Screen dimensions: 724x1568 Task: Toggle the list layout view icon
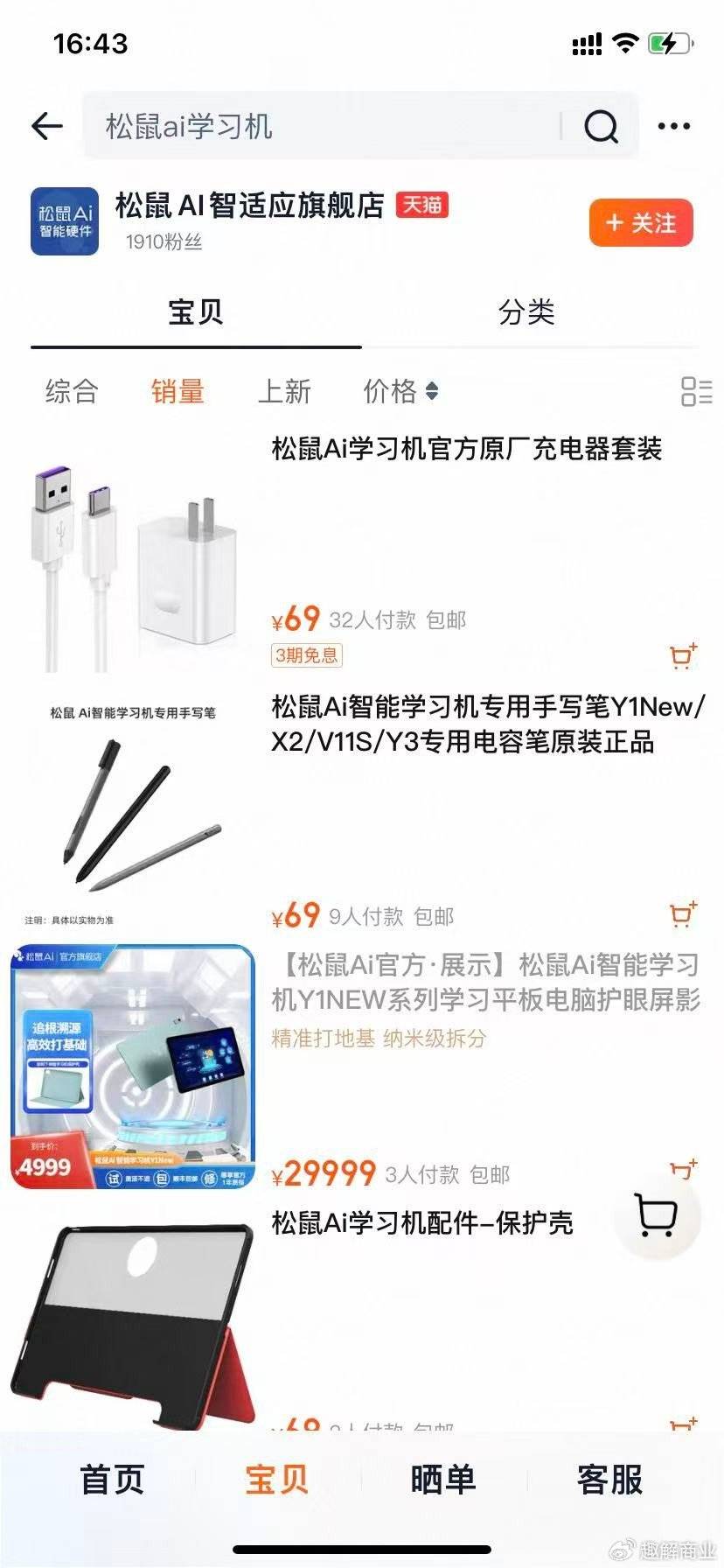(x=696, y=391)
